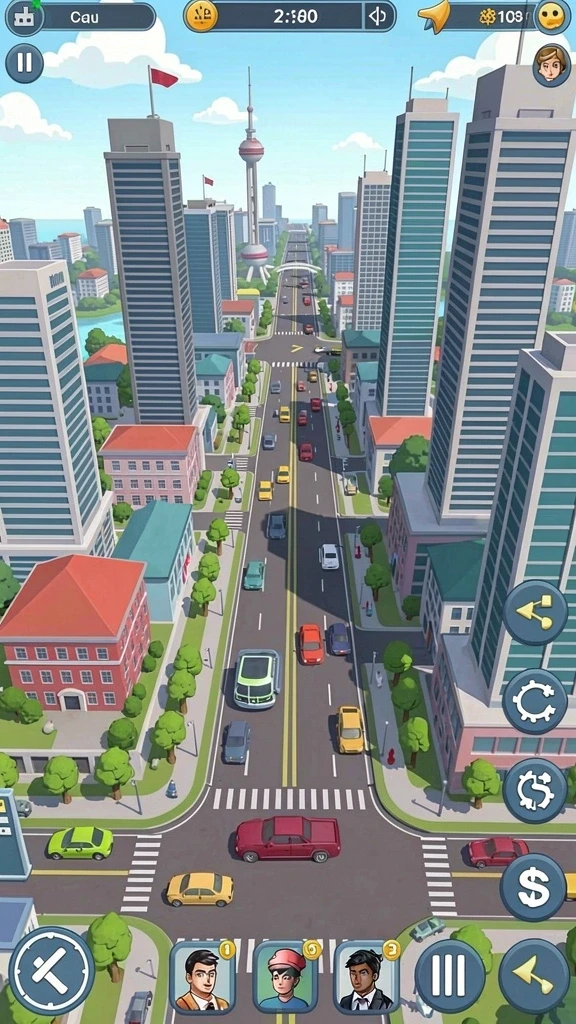
Task: Tap the yellow arrow round button
Action: click(534, 976)
